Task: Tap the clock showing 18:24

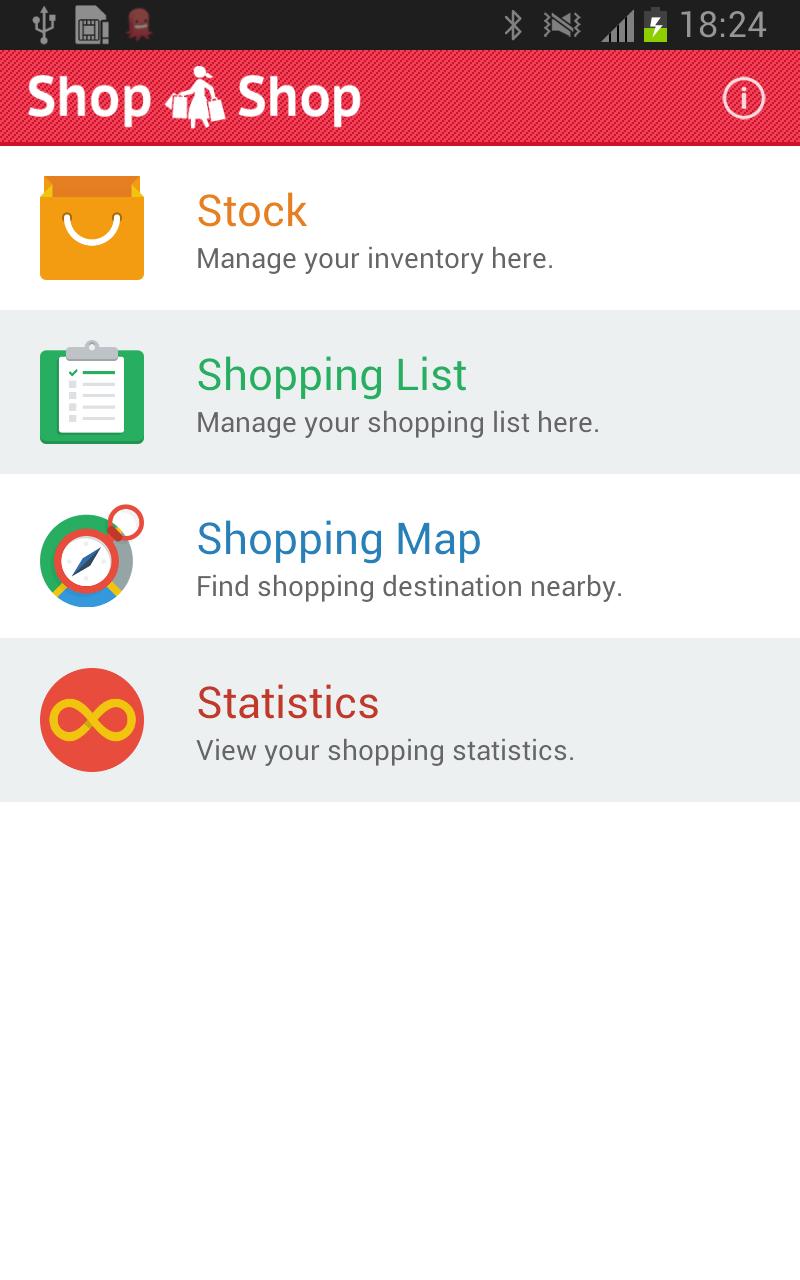Action: (x=728, y=23)
